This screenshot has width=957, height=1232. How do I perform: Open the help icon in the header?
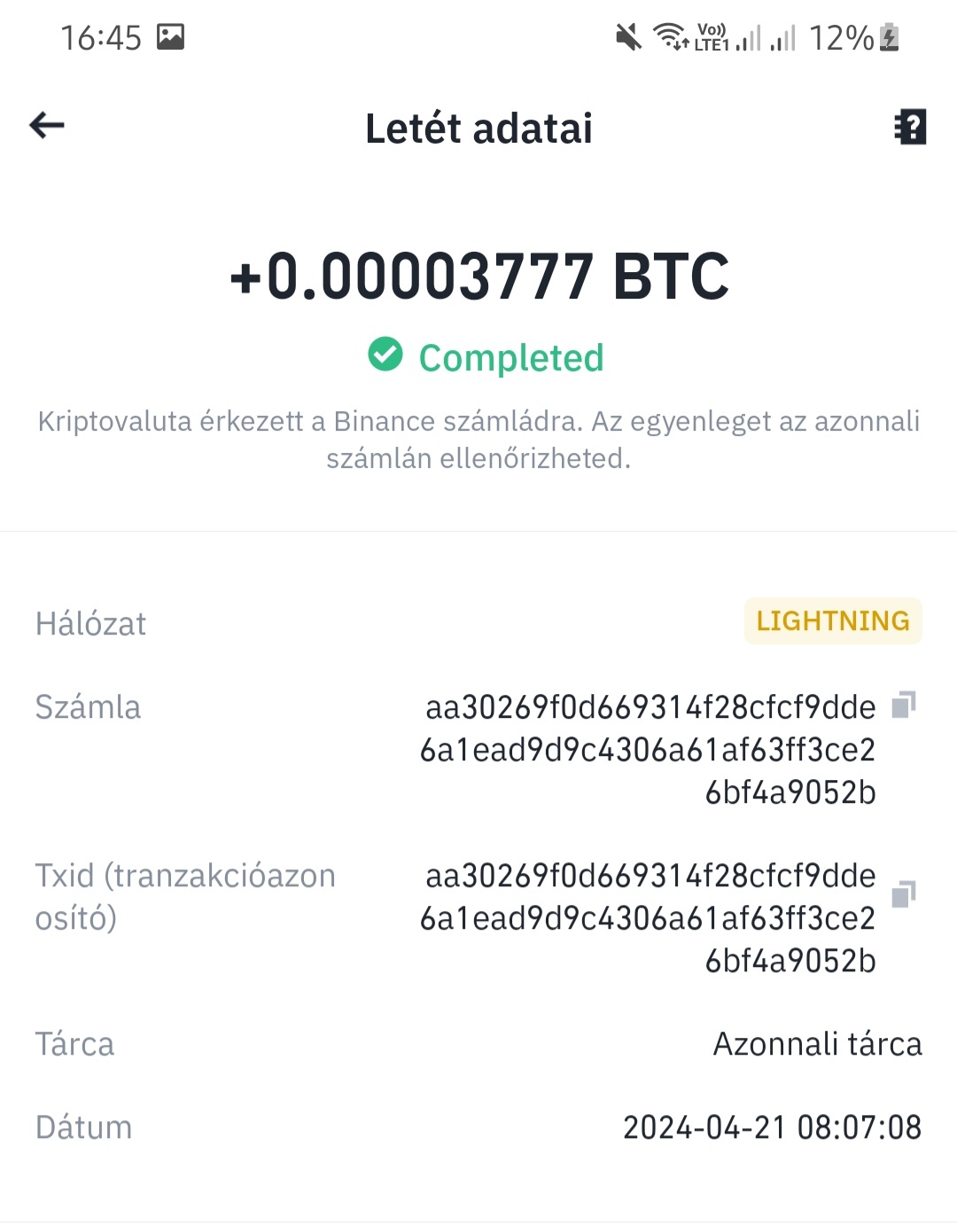pyautogui.click(x=910, y=127)
